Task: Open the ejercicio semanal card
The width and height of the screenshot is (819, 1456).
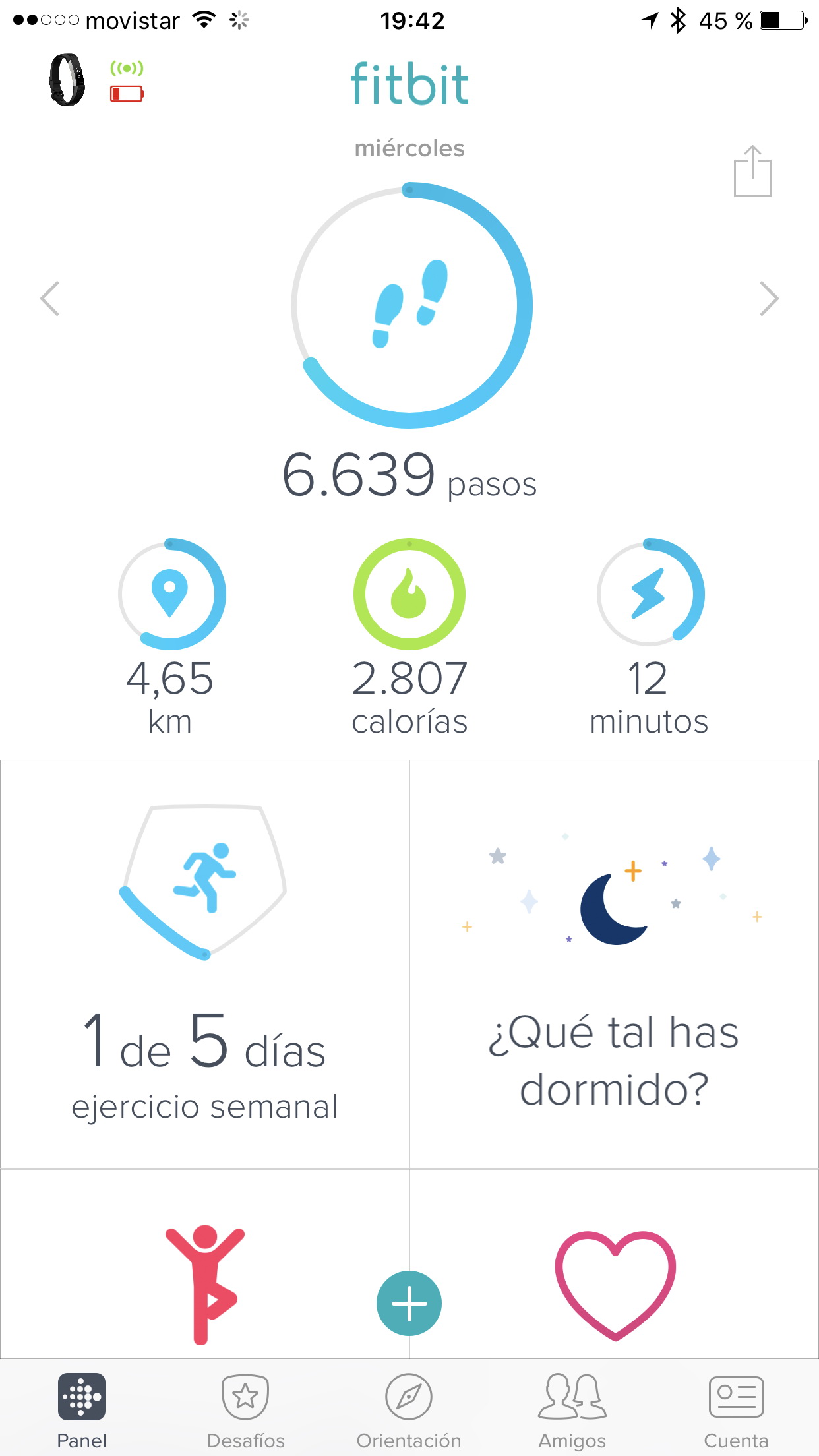Action: [x=204, y=964]
